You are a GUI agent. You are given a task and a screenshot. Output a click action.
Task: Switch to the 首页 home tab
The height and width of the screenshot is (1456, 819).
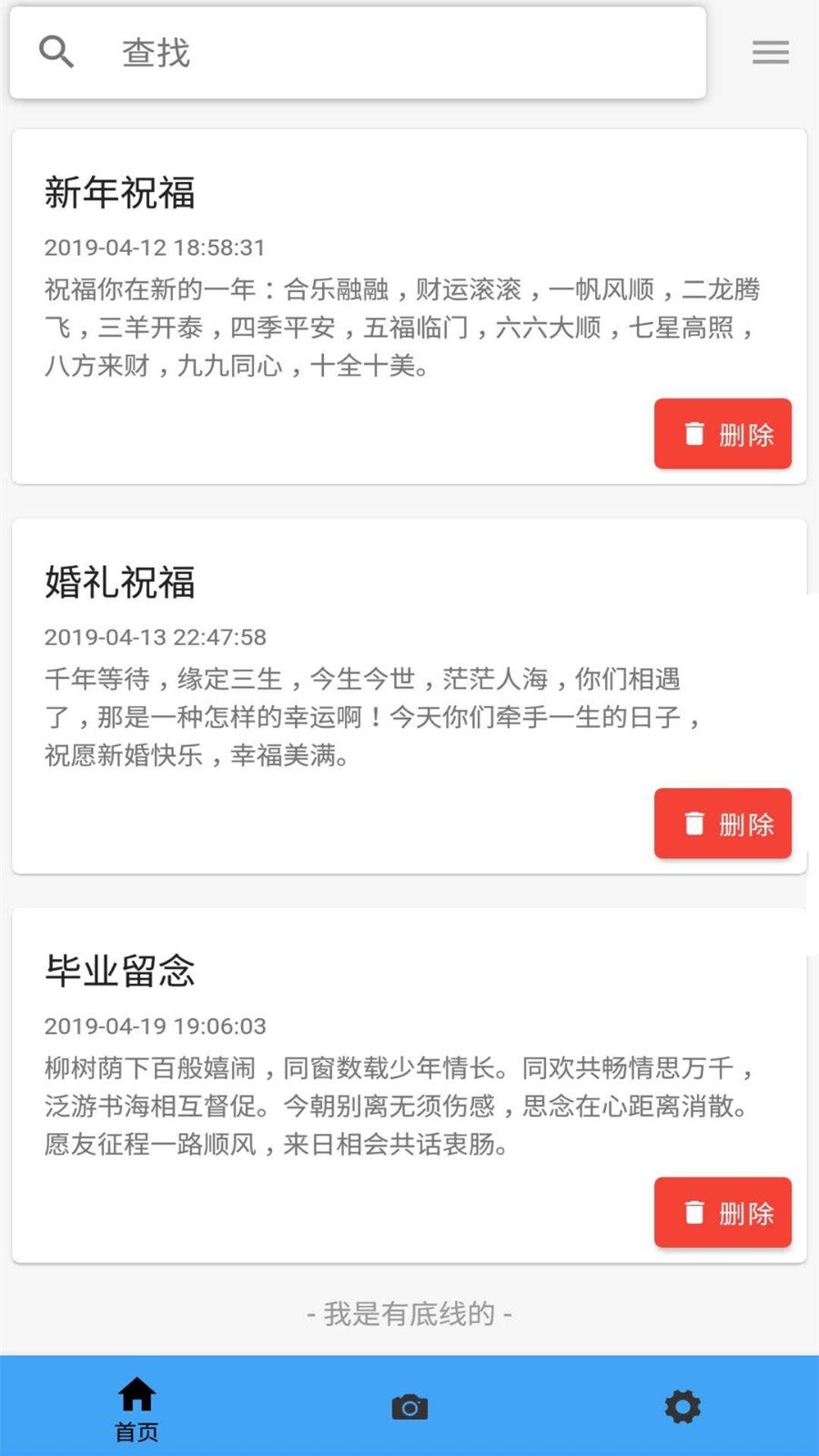point(136,1408)
